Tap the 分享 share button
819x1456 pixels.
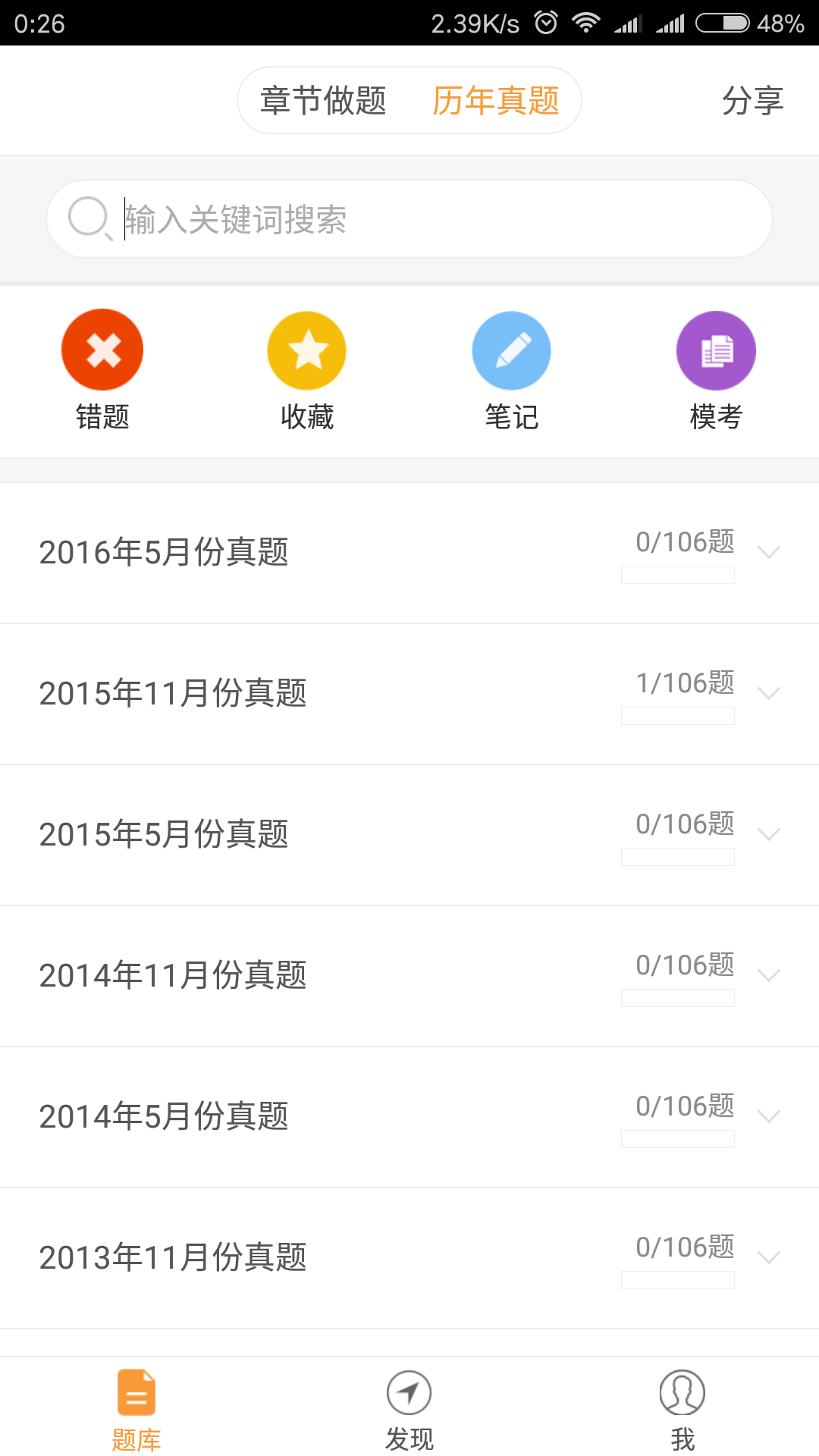(752, 101)
